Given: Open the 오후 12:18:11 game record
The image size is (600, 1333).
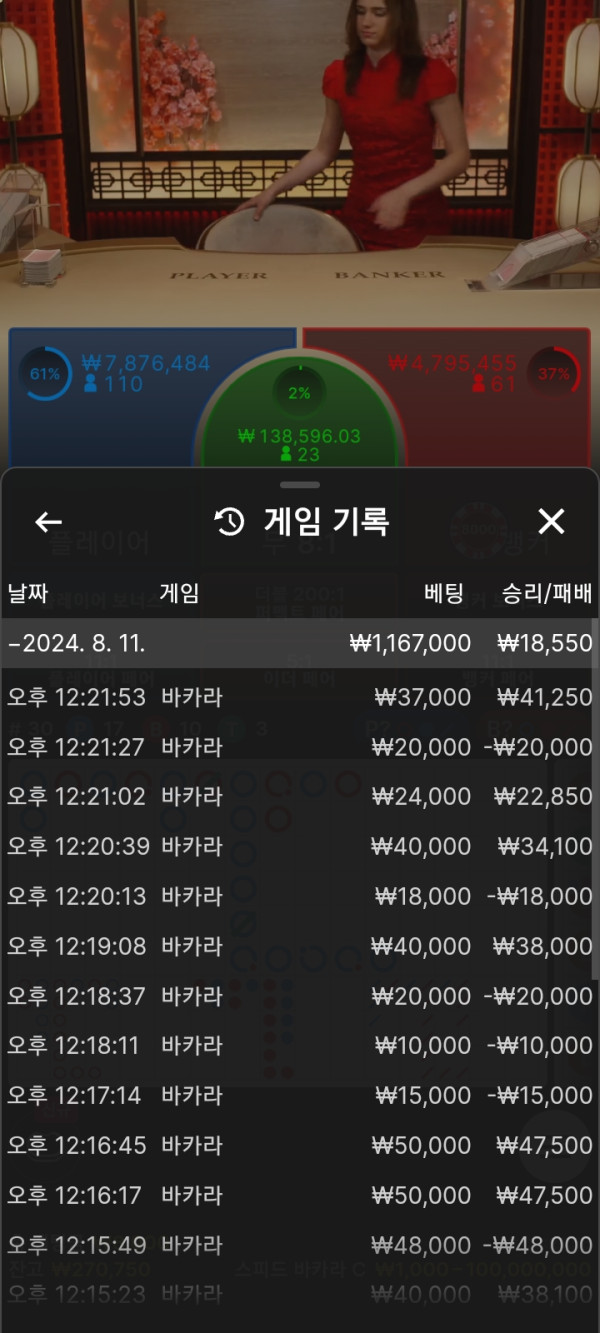Looking at the screenshot, I should pyautogui.click(x=298, y=1046).
